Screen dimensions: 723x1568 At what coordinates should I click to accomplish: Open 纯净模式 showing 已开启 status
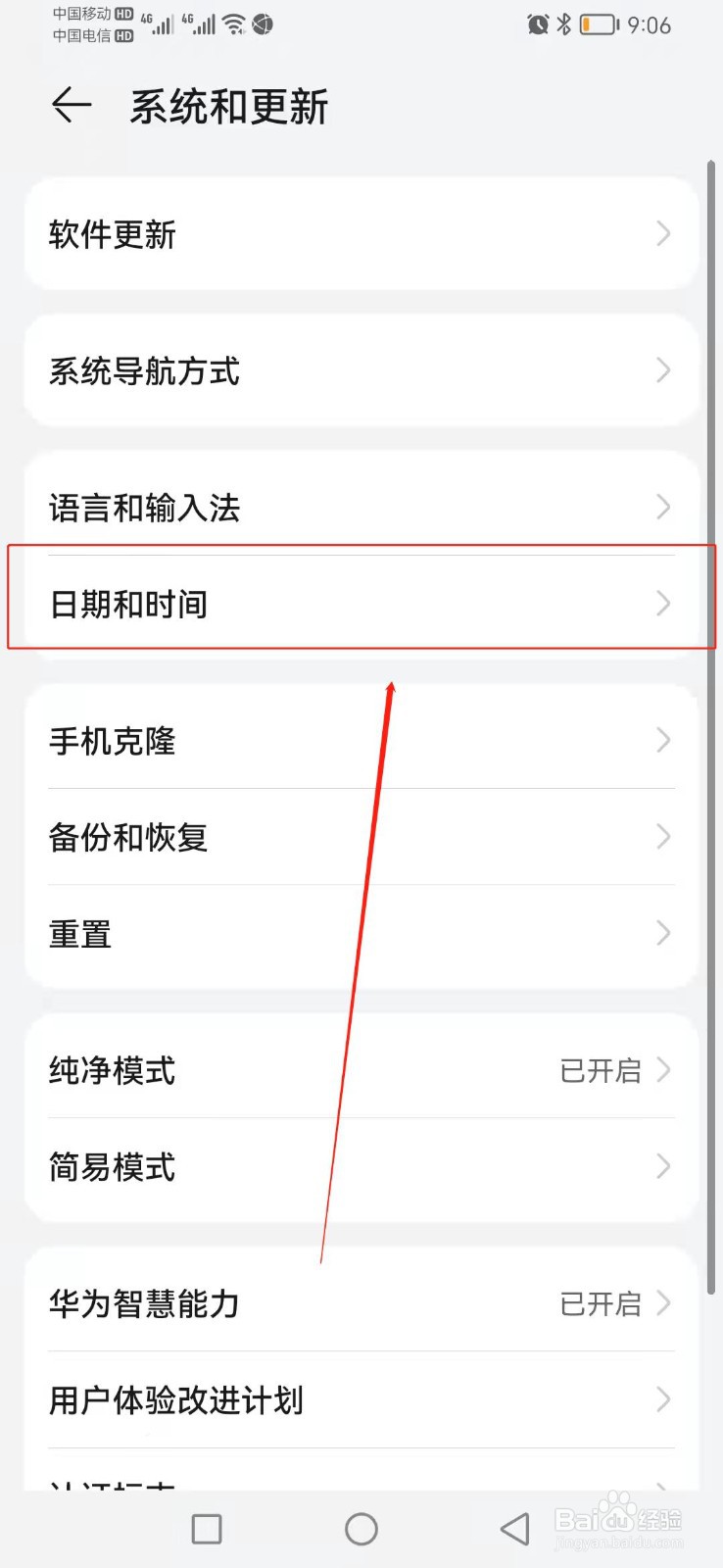coord(361,1070)
